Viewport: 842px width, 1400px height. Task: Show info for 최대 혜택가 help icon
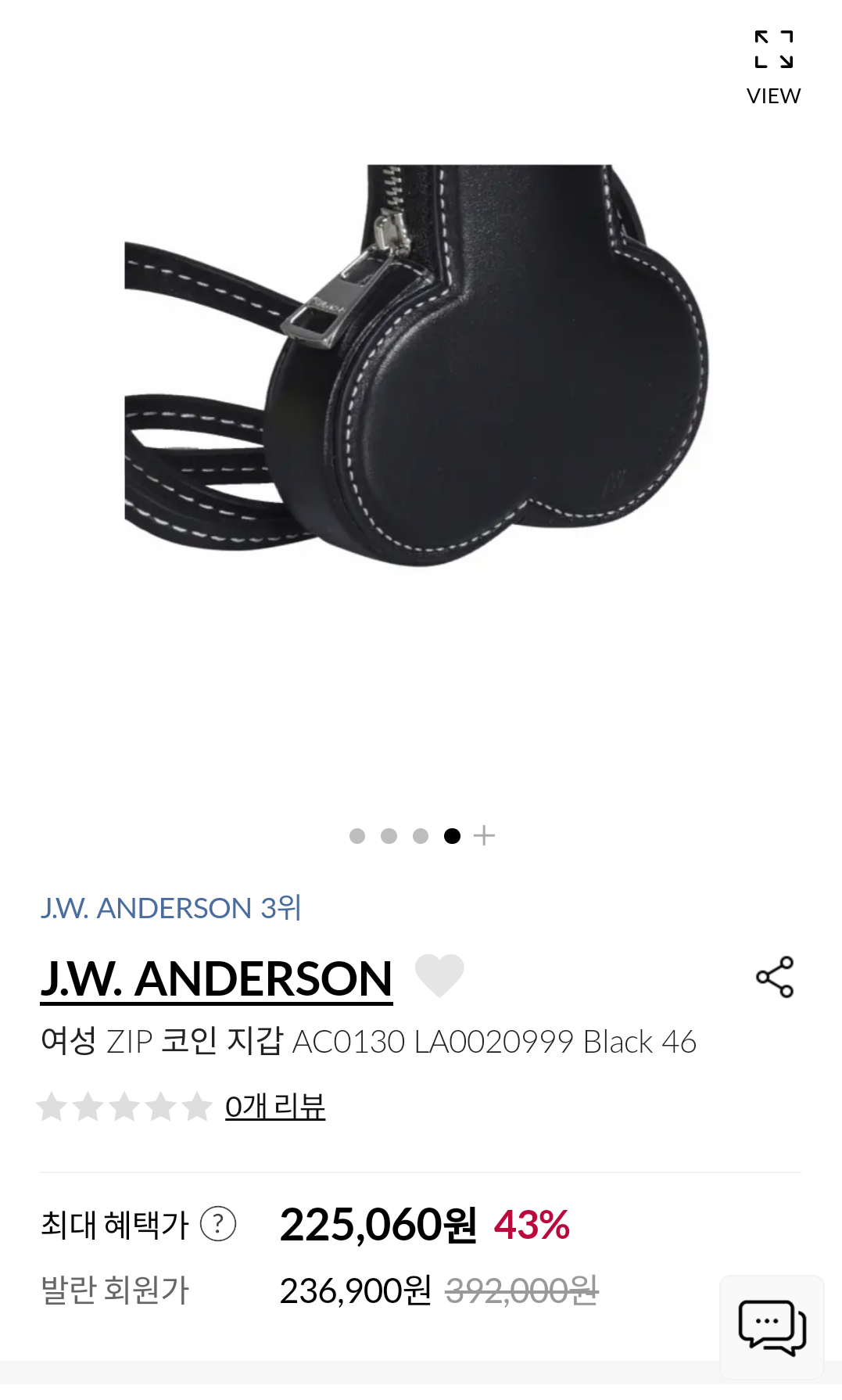pyautogui.click(x=218, y=1224)
